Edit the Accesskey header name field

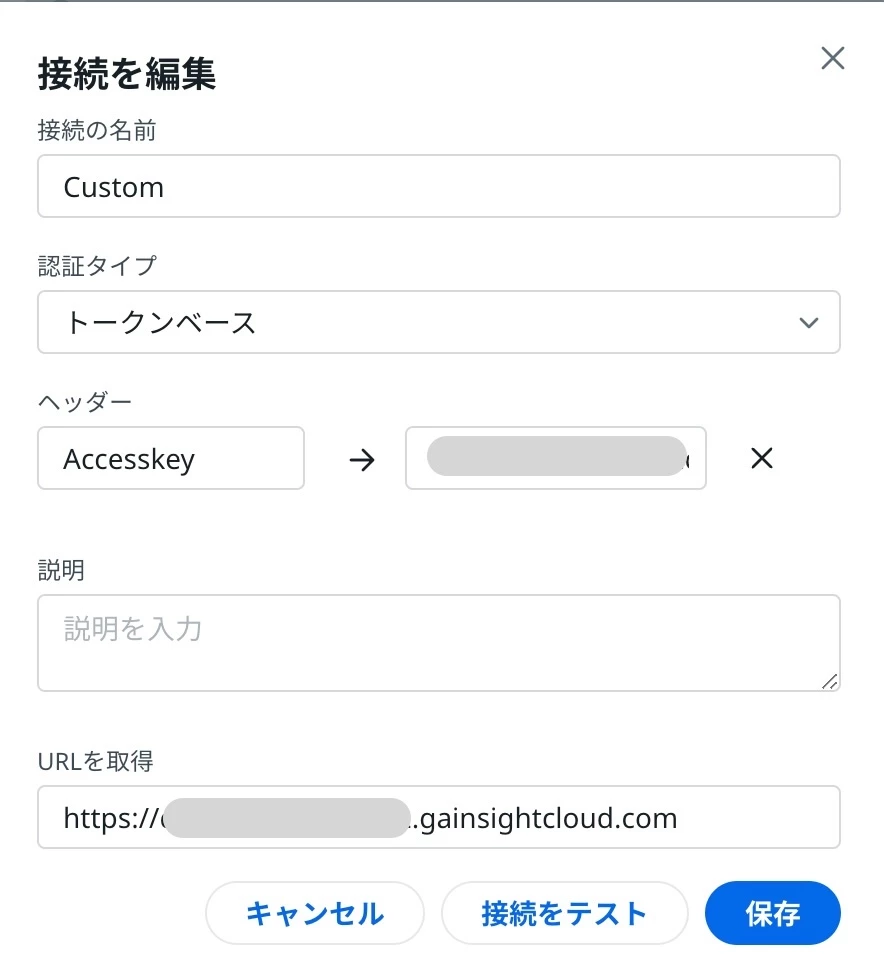[x=171, y=459]
